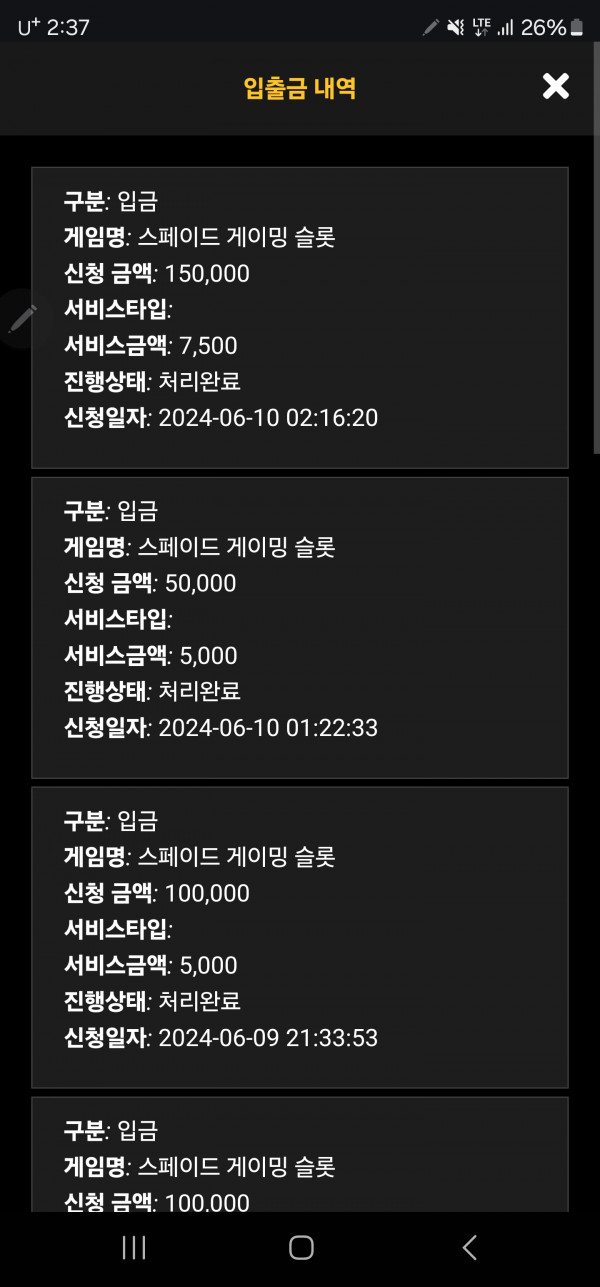600x1287 pixels.
Task: Open recent apps from navigation bar
Action: click(133, 1247)
